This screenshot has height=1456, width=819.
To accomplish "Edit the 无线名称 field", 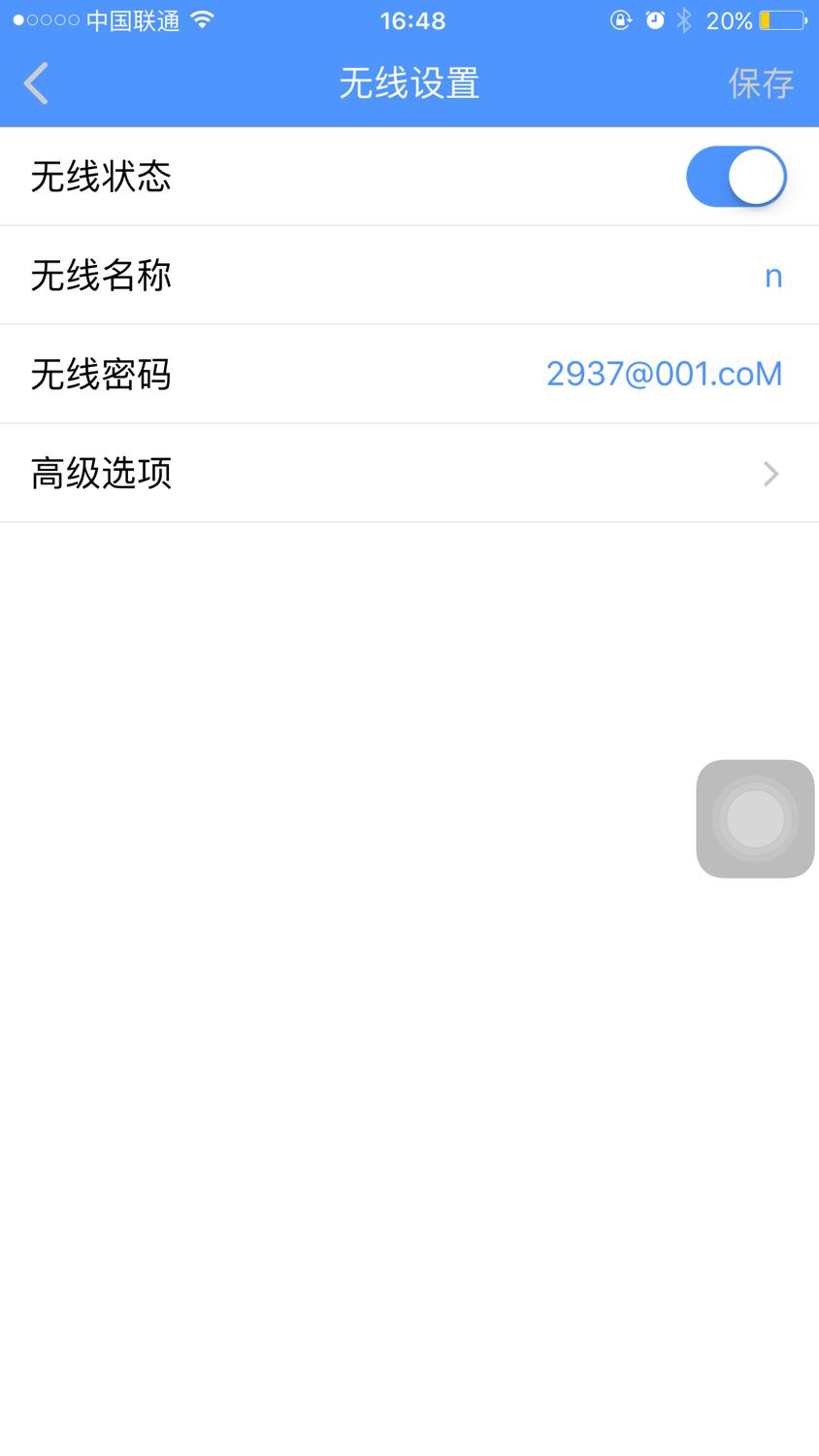I will (x=409, y=276).
